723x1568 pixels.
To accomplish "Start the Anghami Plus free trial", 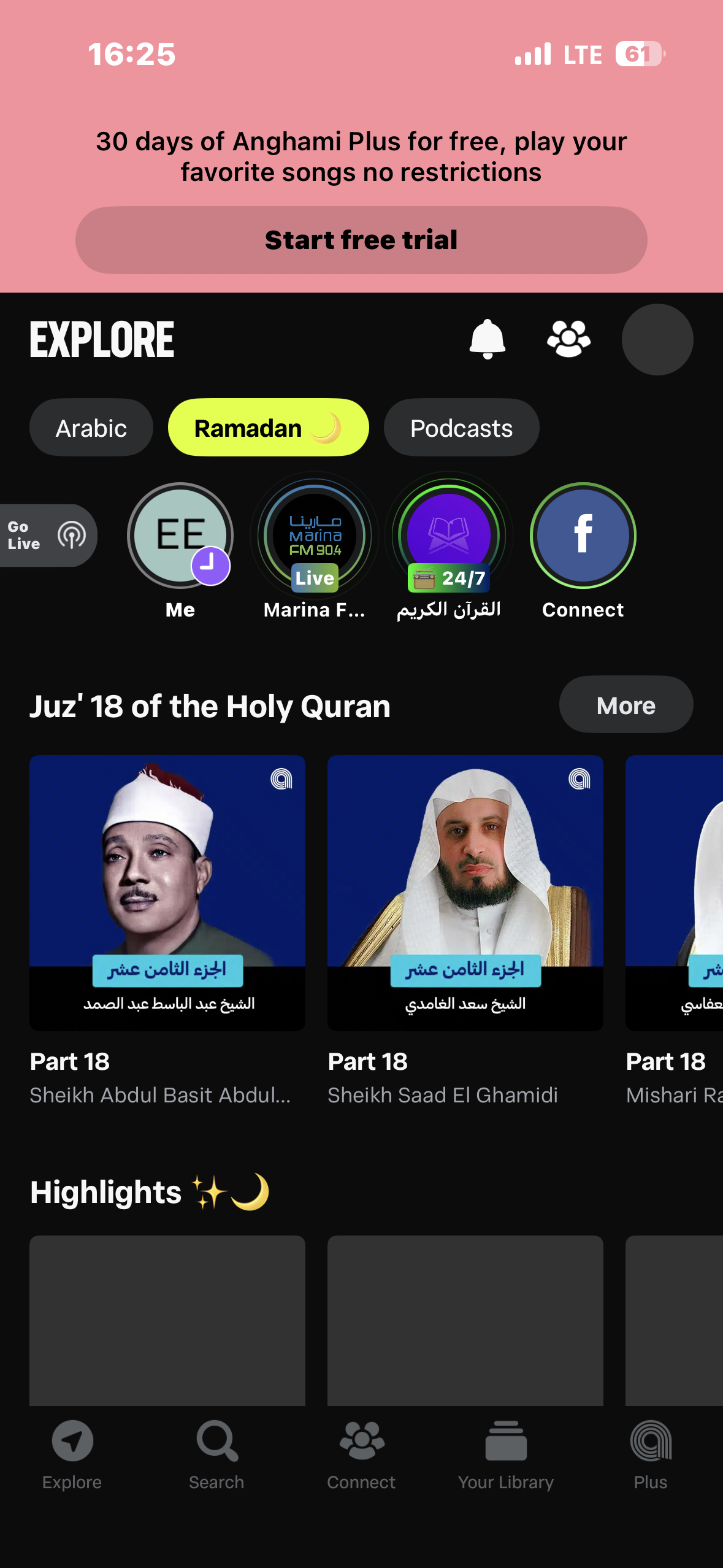I will coord(361,240).
